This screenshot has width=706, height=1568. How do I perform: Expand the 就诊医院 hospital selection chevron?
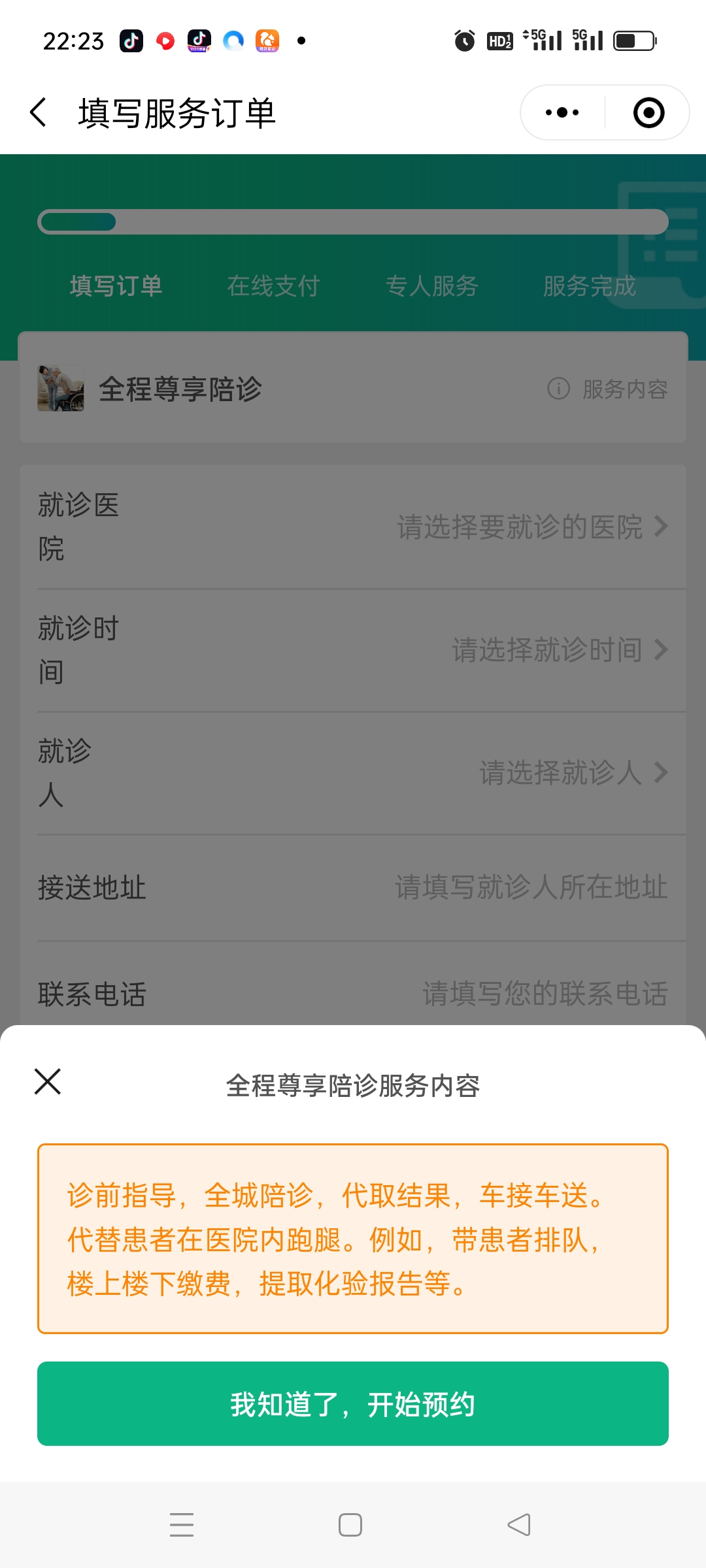(x=662, y=528)
